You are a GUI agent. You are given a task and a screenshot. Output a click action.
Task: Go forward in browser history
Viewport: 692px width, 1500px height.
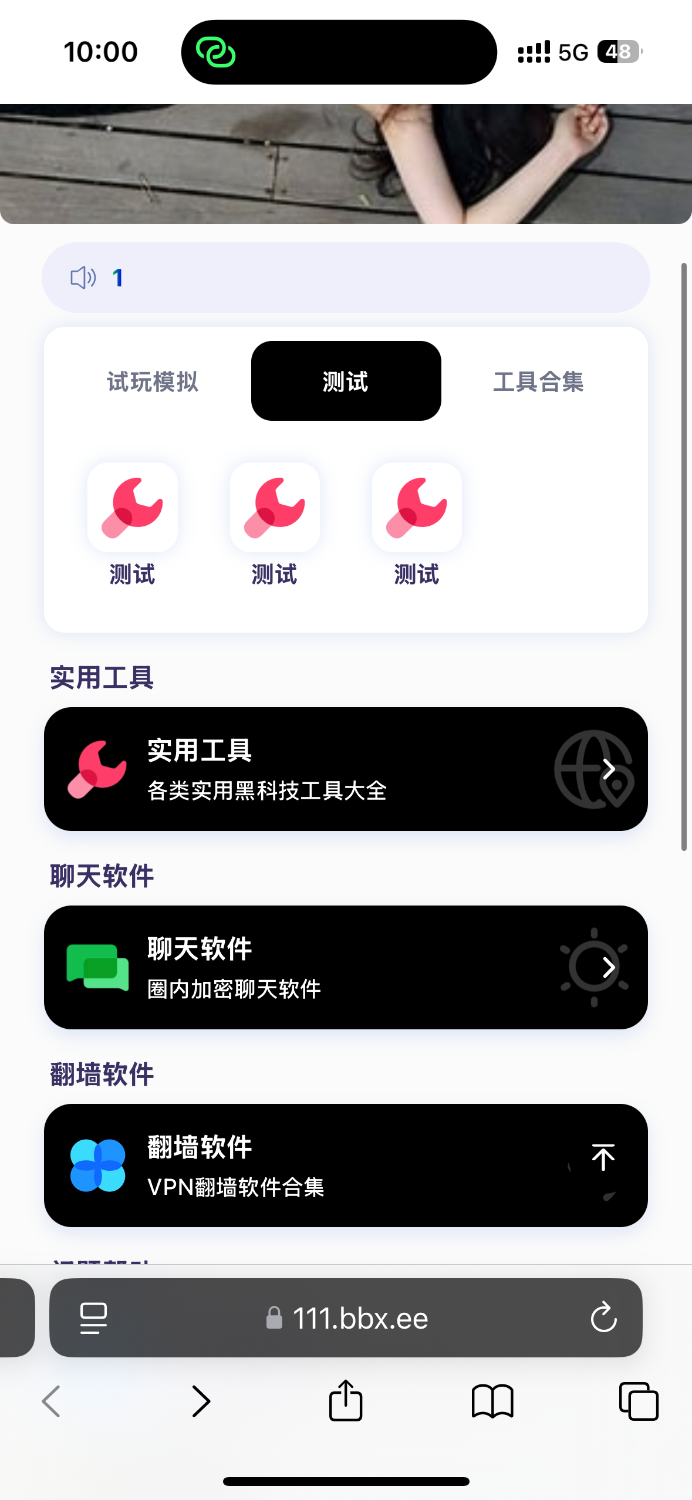[x=201, y=1401]
